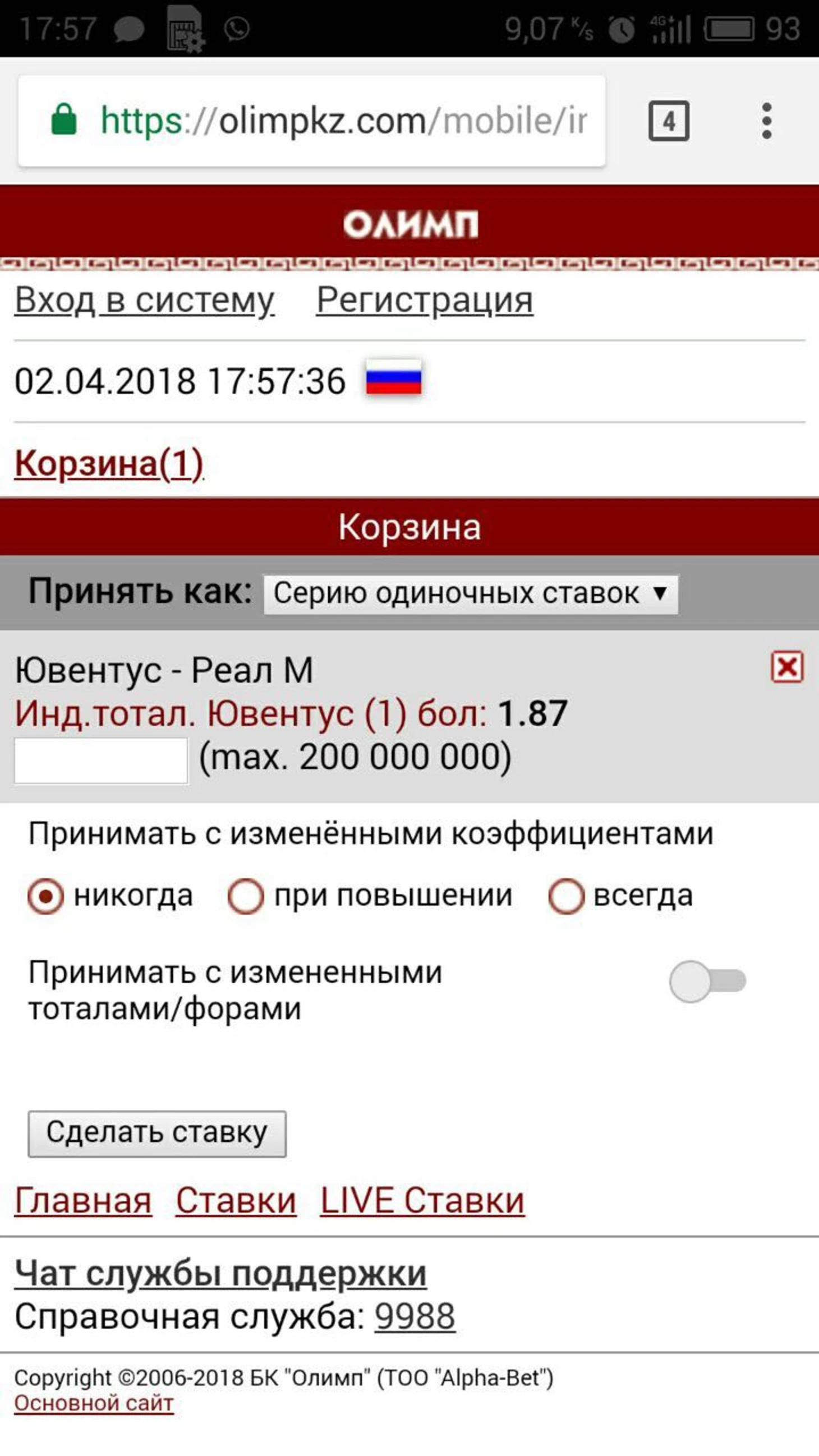Open the Ставки link
This screenshot has height=1456, width=819.
pyautogui.click(x=236, y=1200)
